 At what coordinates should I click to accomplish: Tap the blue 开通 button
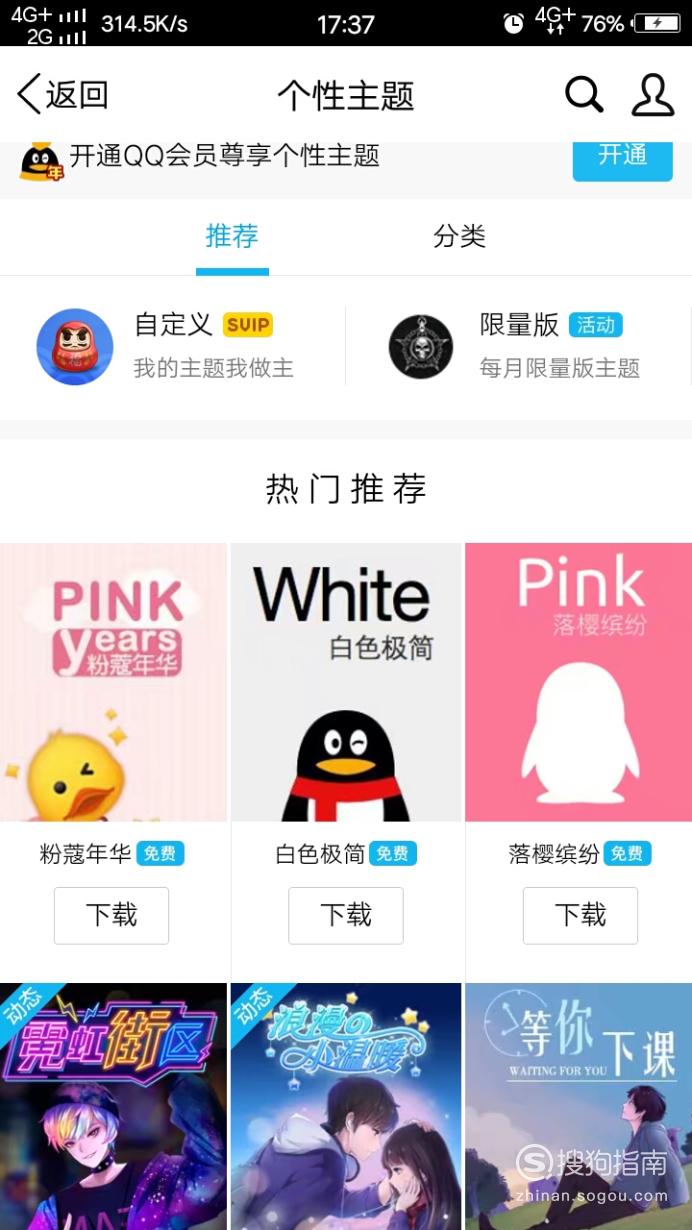[622, 160]
